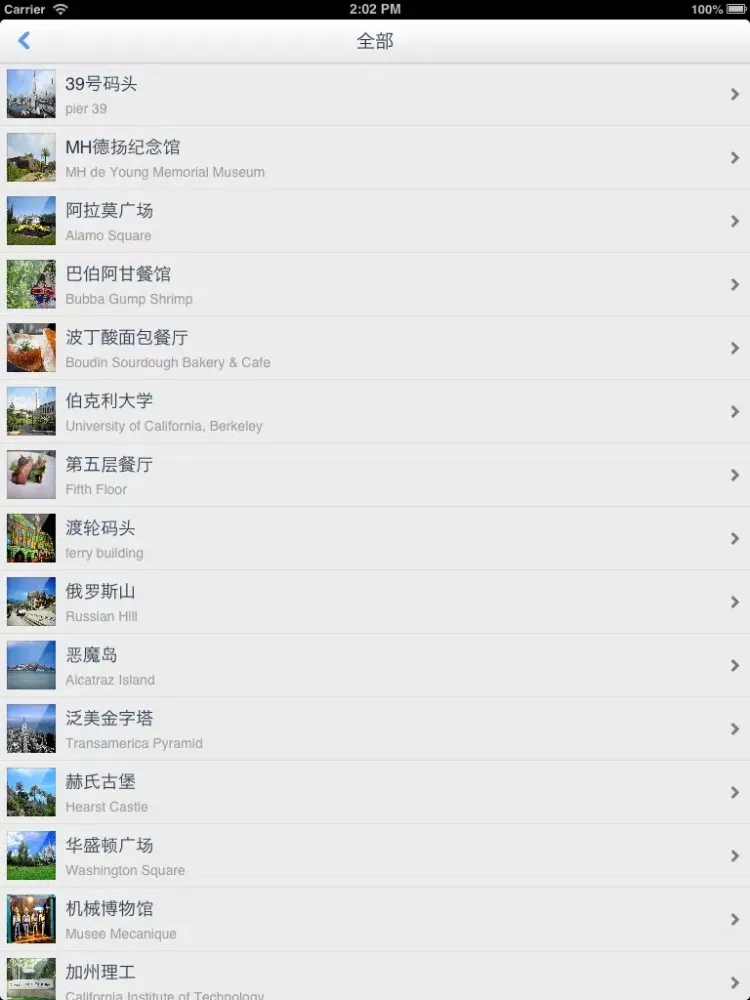Open the Musee Mecanique thumbnail image
Image resolution: width=750 pixels, height=1000 pixels.
(x=30, y=918)
